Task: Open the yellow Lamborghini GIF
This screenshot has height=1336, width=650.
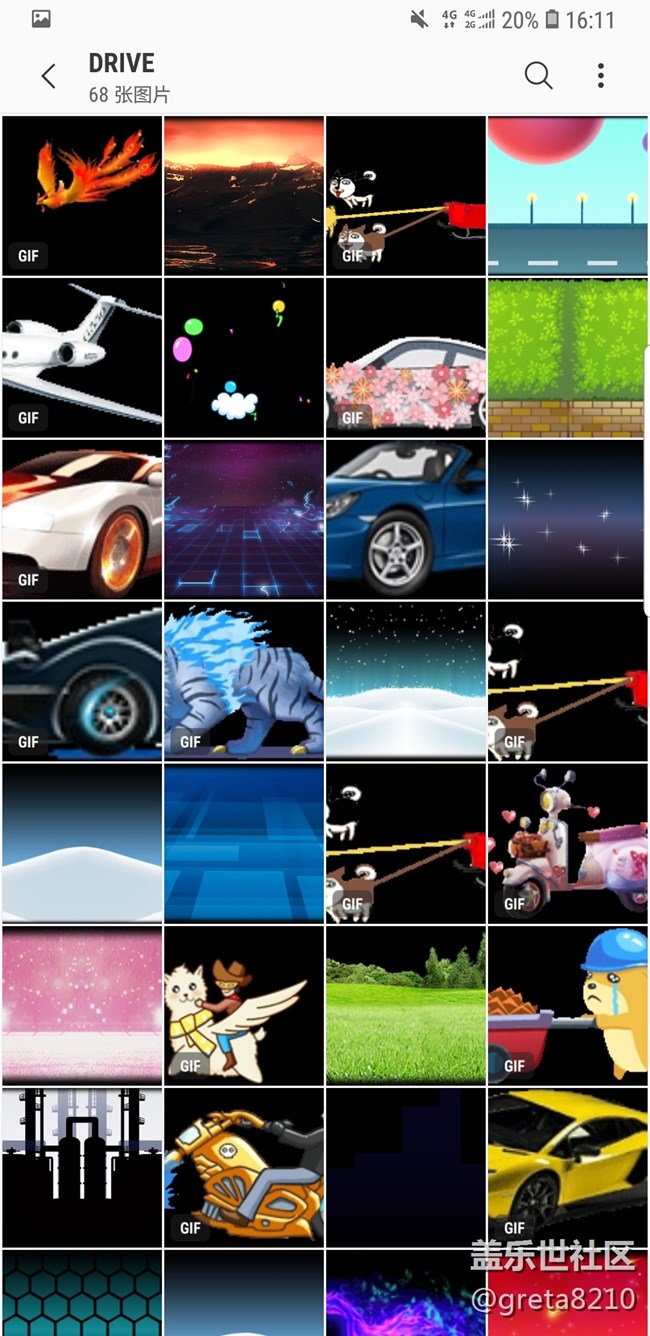Action: pyautogui.click(x=567, y=1168)
